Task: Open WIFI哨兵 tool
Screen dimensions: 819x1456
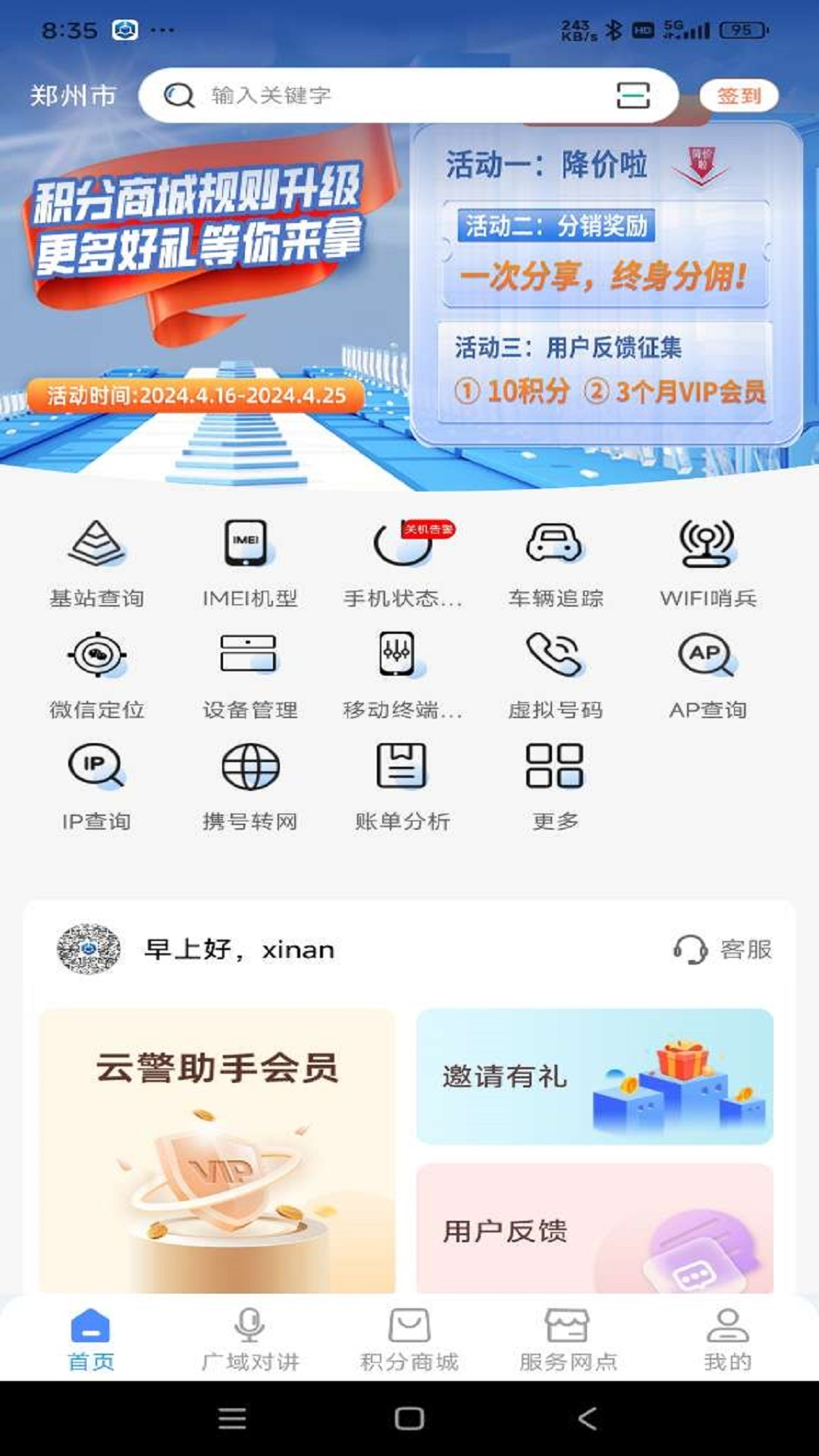Action: [708, 563]
